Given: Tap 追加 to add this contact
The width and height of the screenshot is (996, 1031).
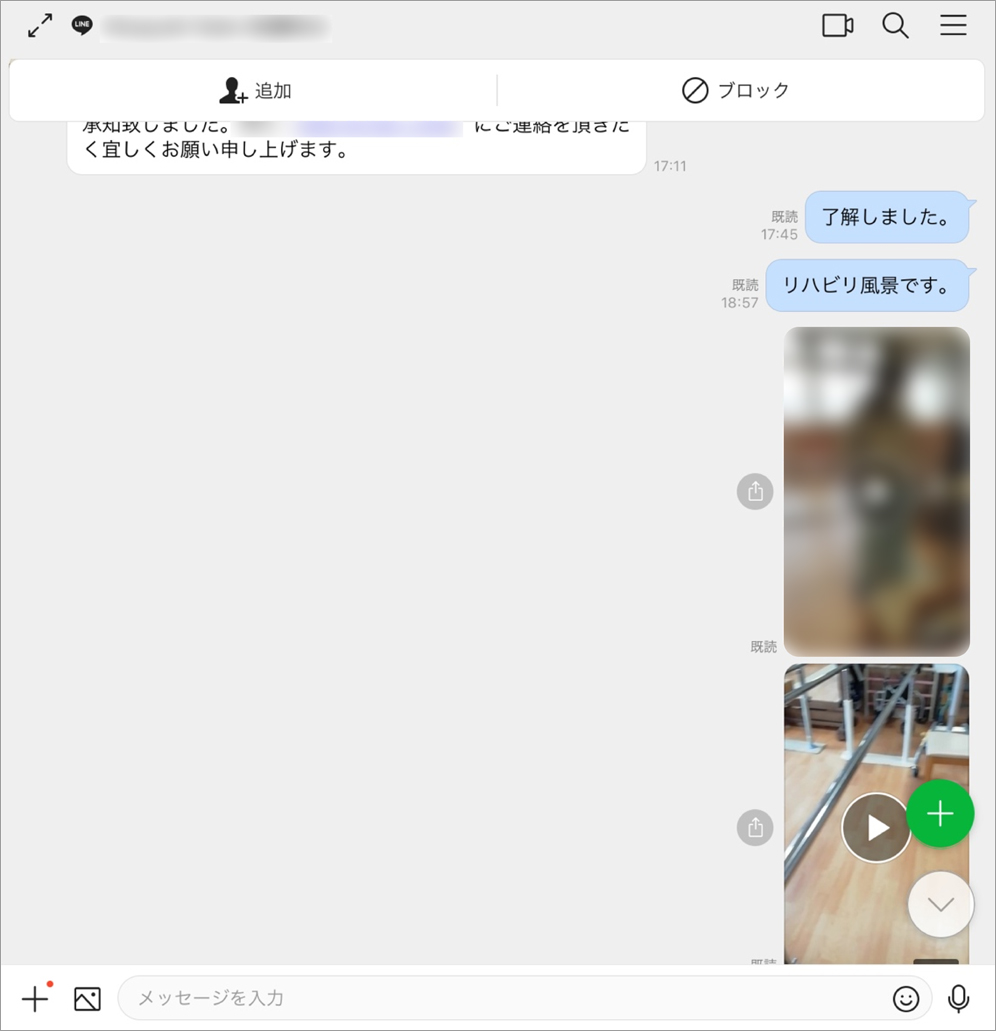Looking at the screenshot, I should [x=254, y=91].
